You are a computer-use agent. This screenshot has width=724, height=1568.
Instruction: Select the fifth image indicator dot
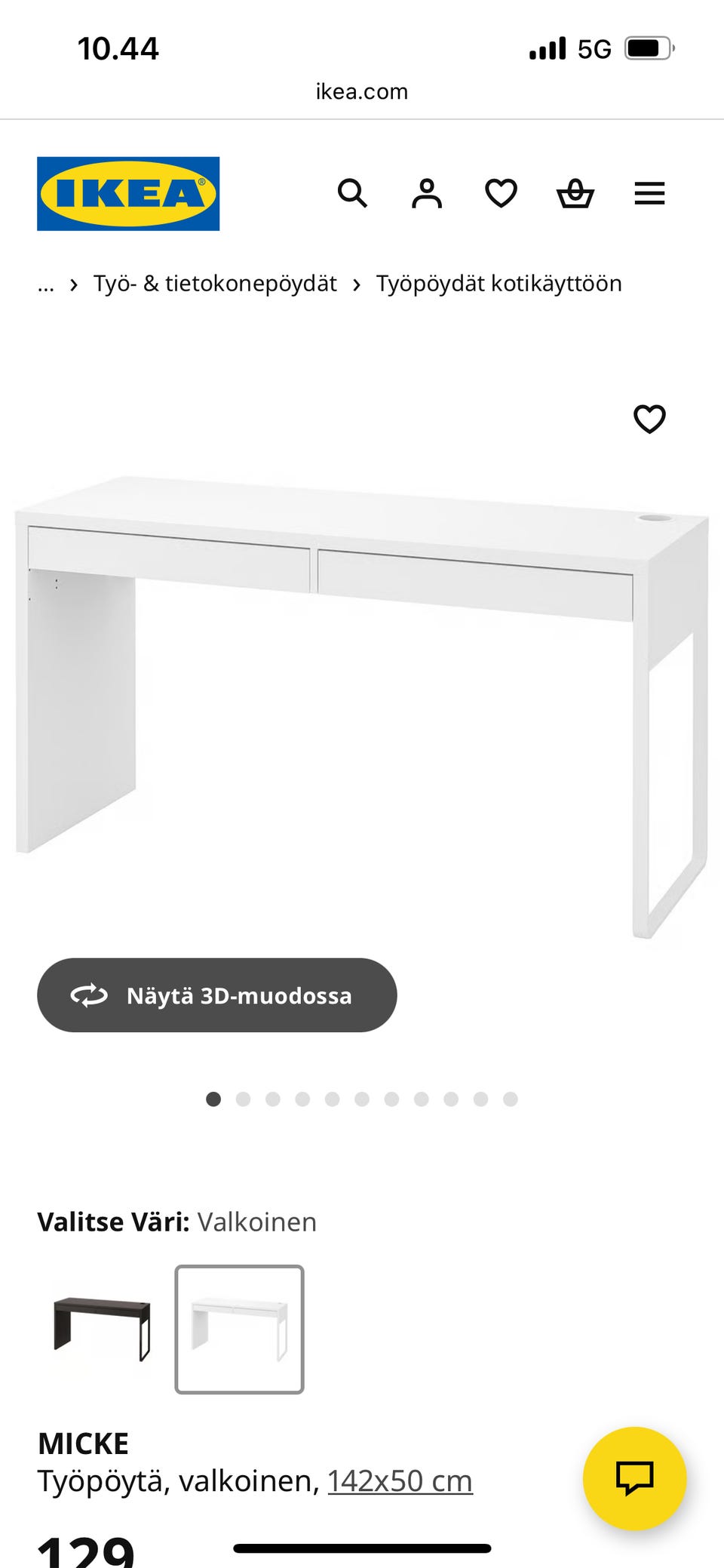coord(332,1099)
